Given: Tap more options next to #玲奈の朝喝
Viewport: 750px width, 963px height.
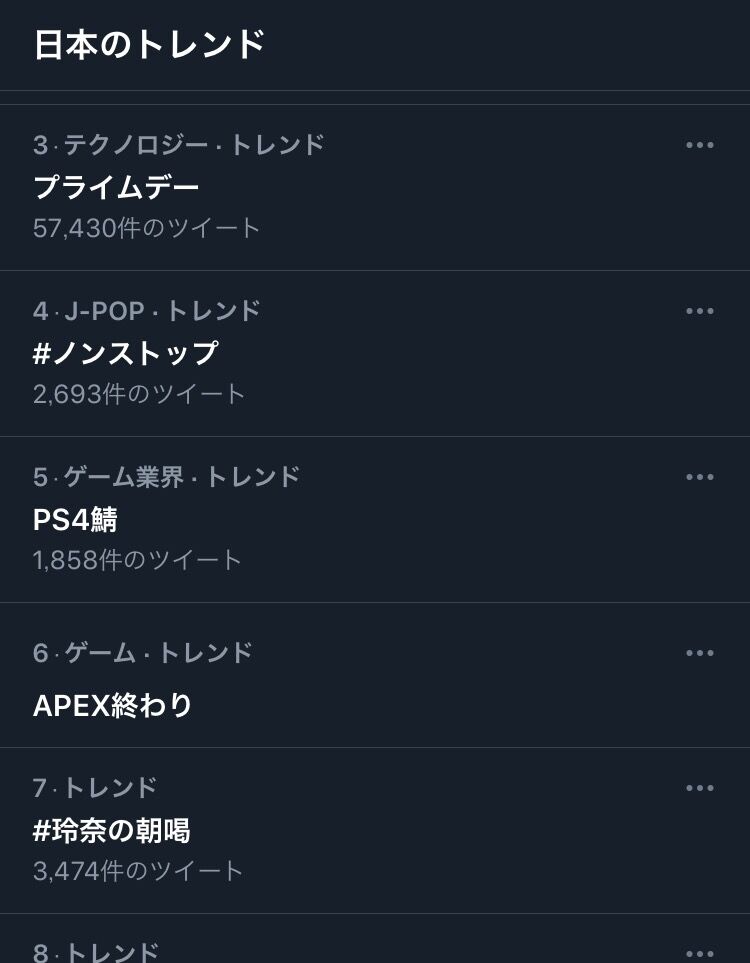Looking at the screenshot, I should pos(700,788).
